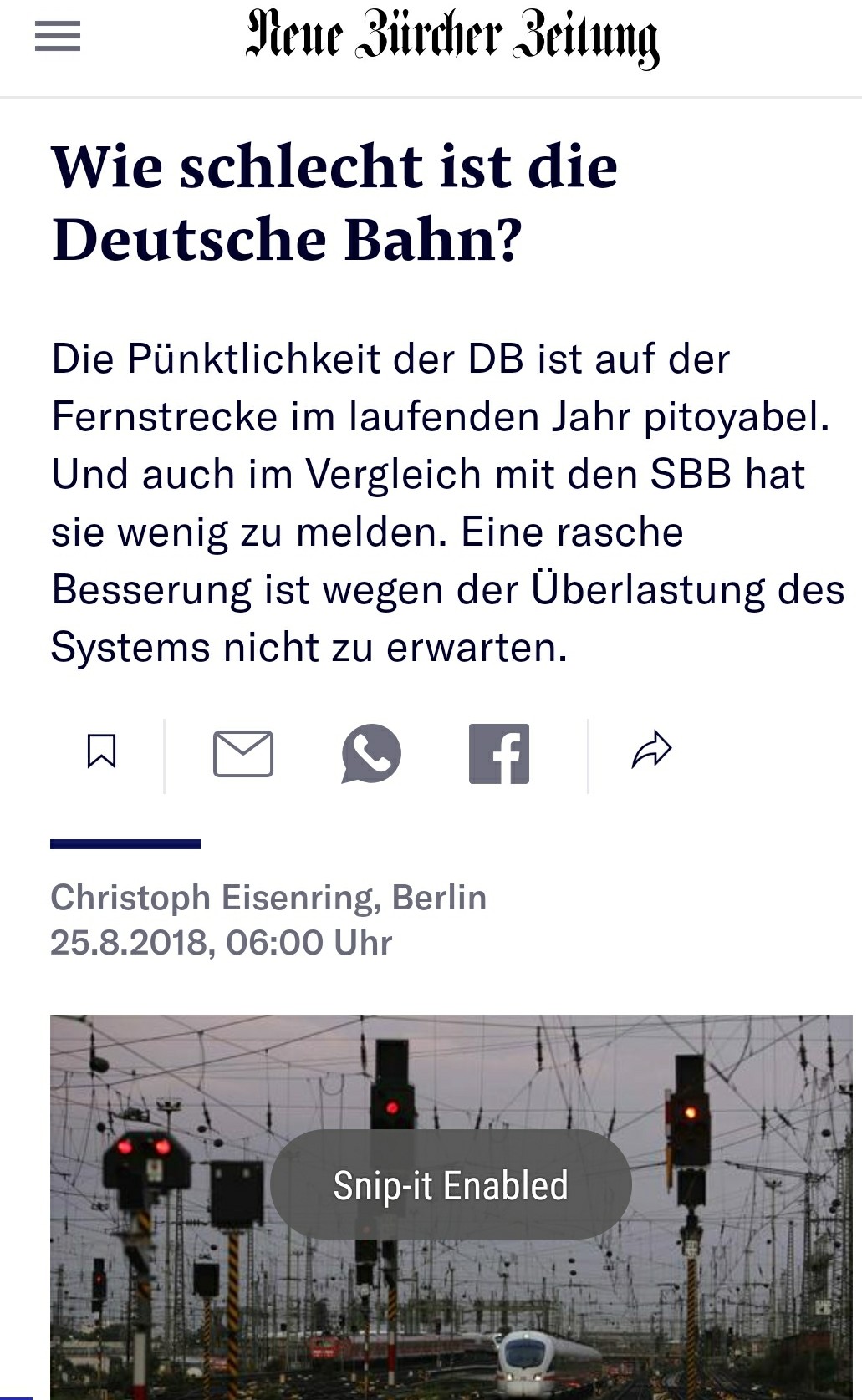
Task: Open the hamburger navigation menu
Action: click(57, 37)
